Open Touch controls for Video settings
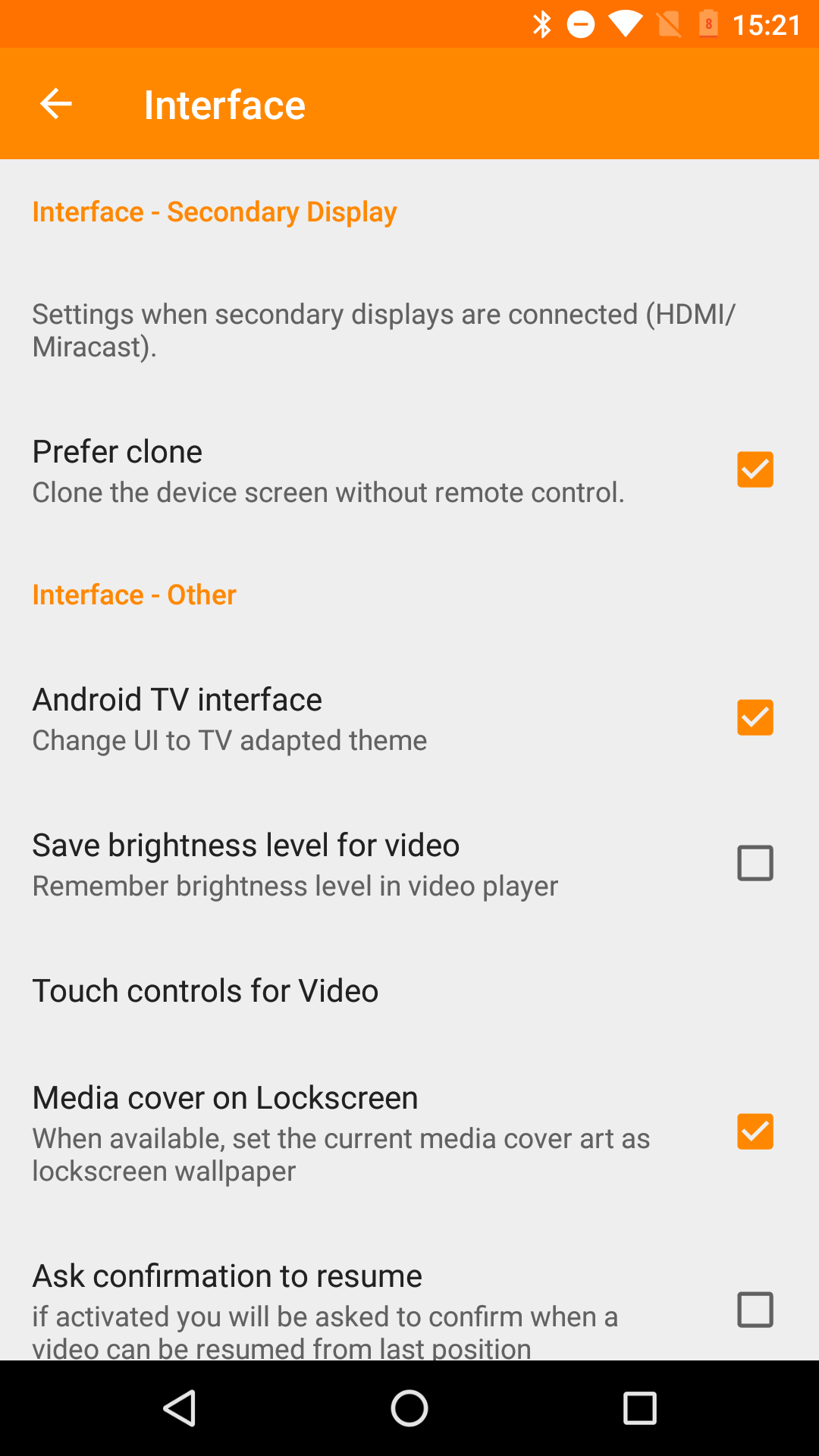 (206, 990)
